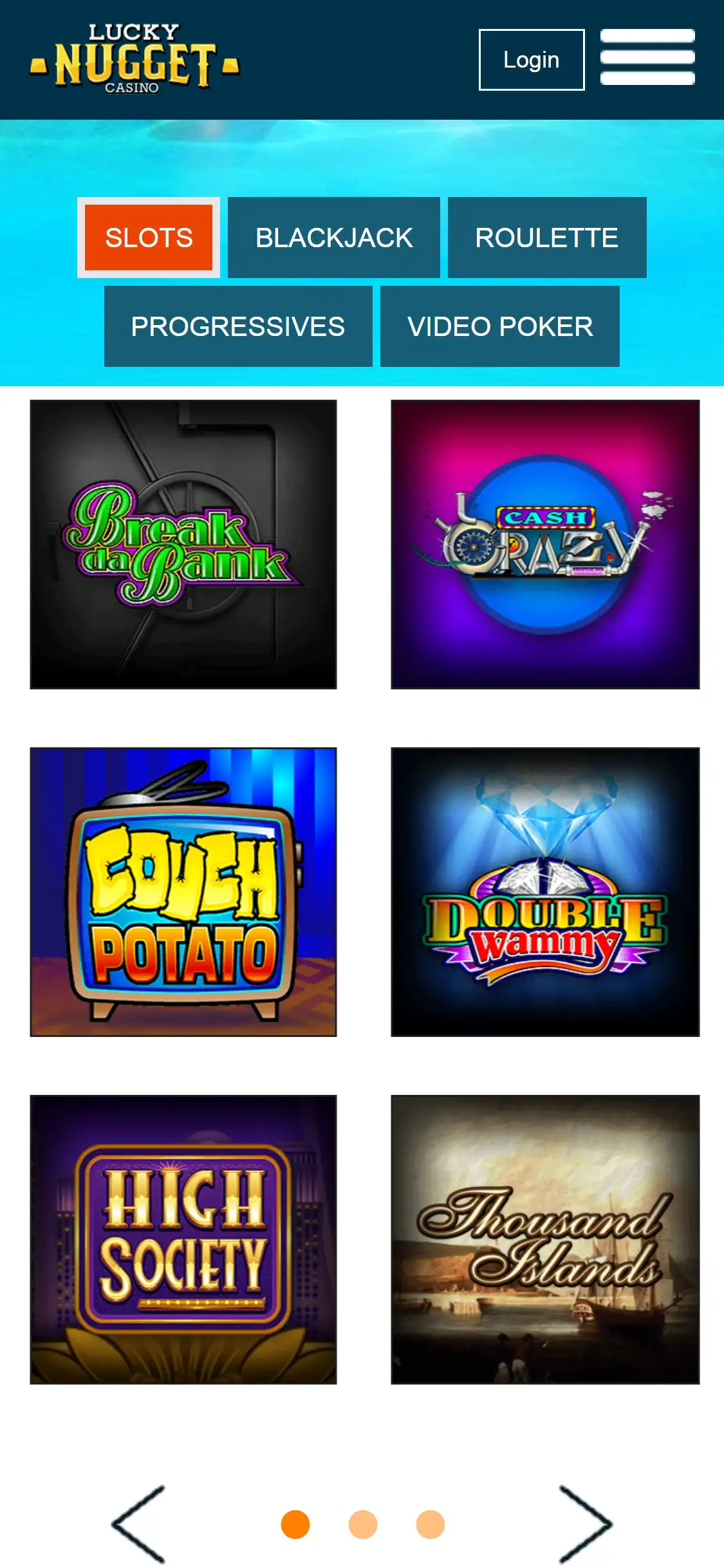Go to the next games page

pos(585,1524)
